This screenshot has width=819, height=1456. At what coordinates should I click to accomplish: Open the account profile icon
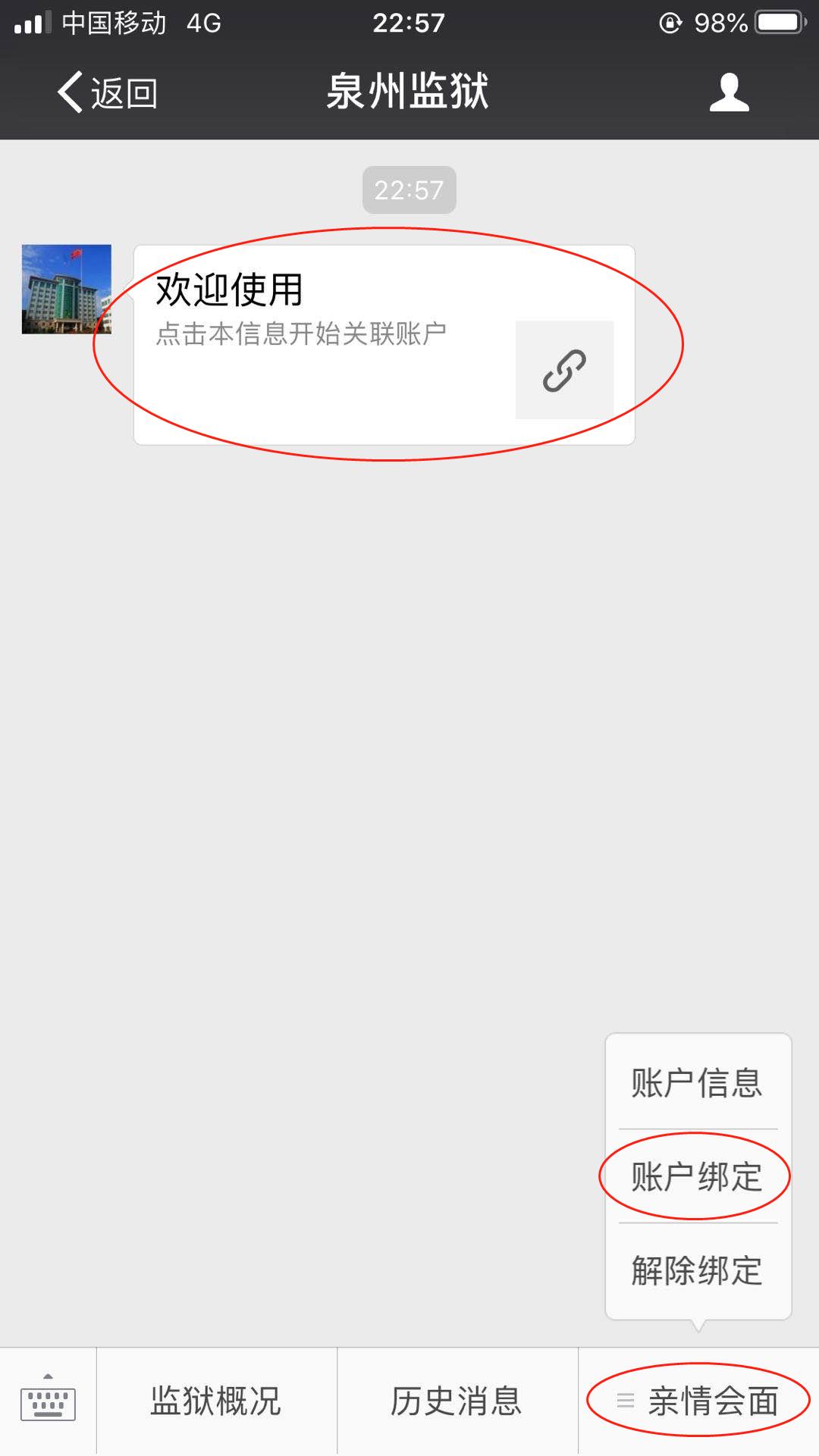coord(729,93)
